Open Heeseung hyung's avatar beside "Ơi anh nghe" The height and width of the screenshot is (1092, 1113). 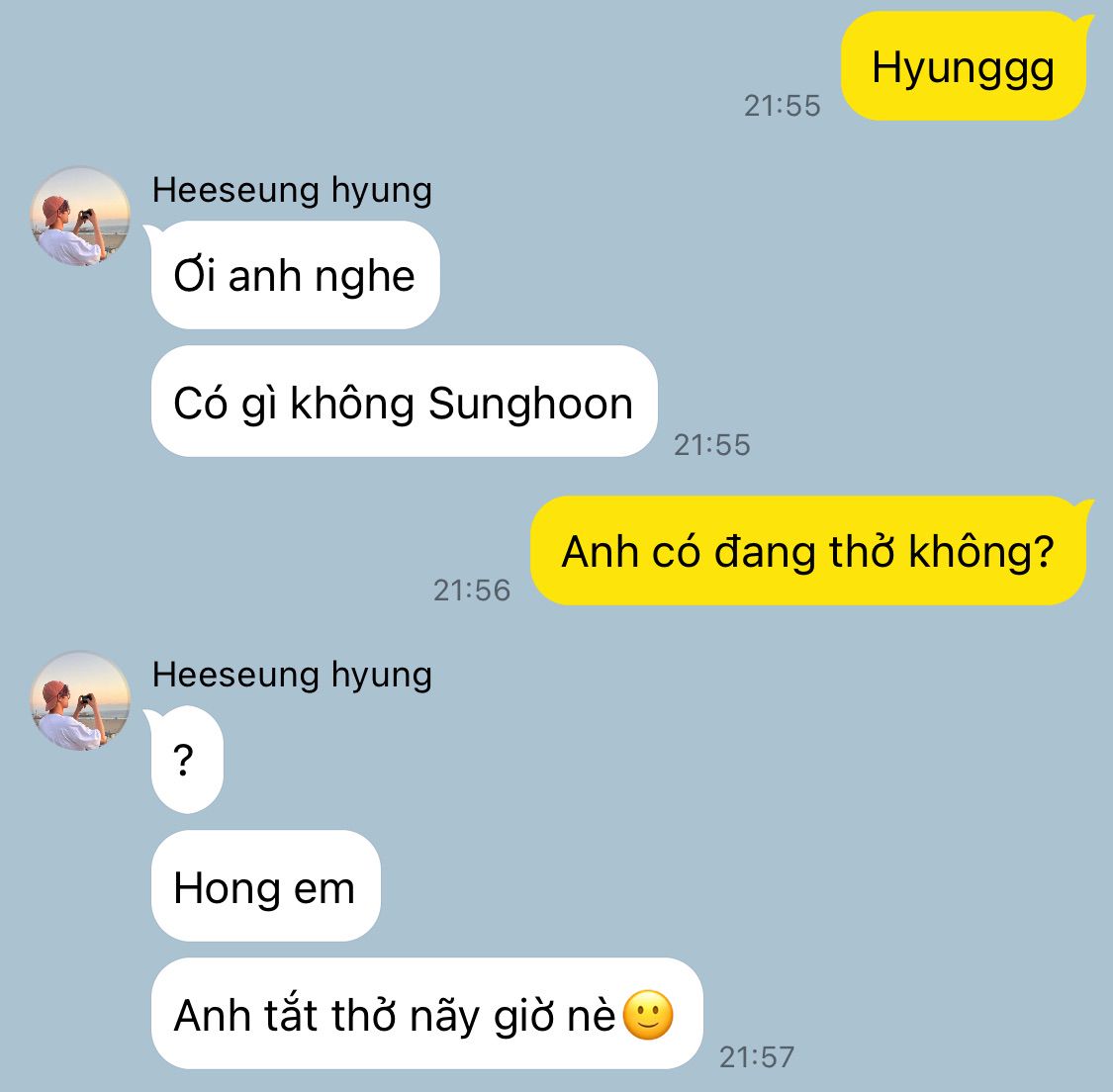(x=80, y=217)
